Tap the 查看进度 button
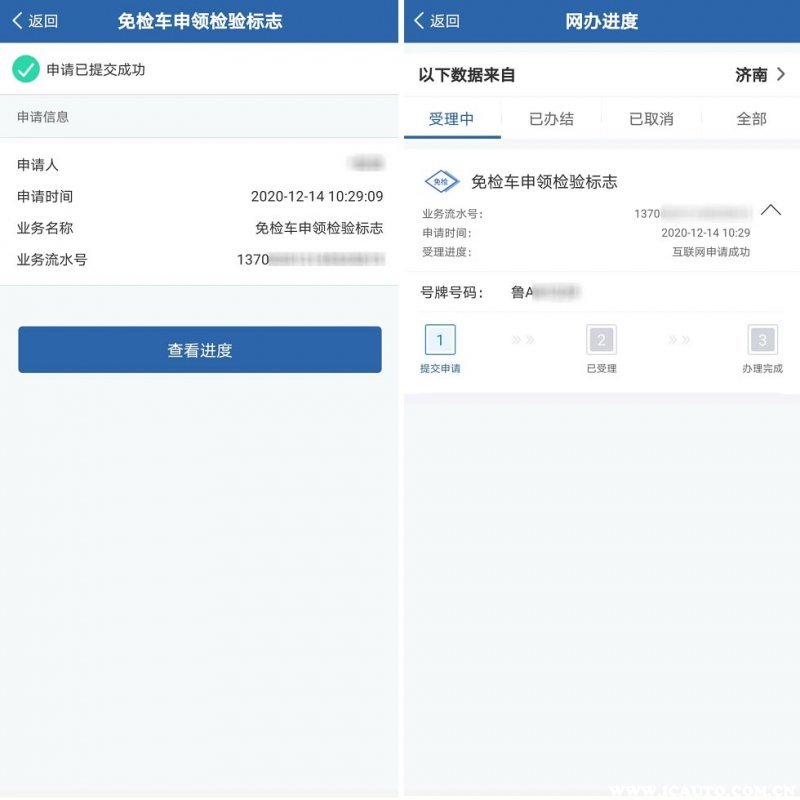 [x=200, y=350]
